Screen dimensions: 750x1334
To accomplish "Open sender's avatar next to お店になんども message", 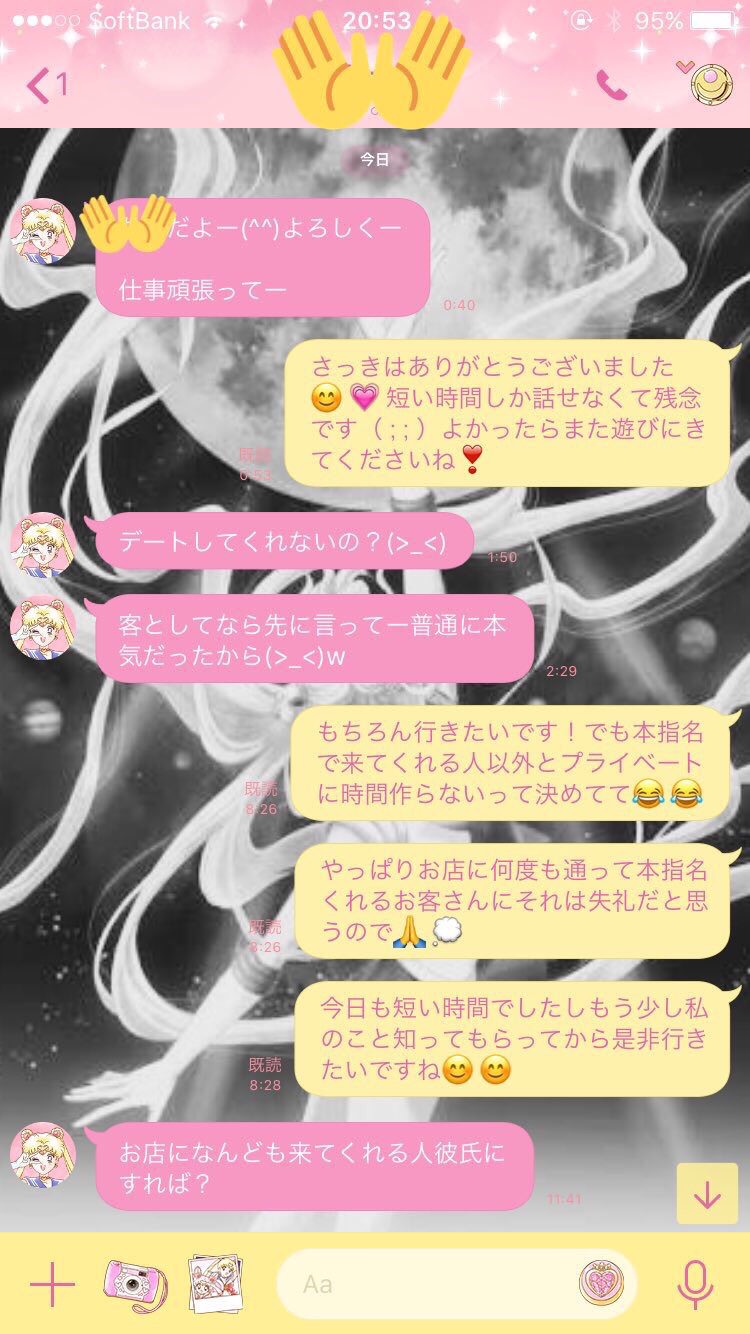I will coord(43,1154).
